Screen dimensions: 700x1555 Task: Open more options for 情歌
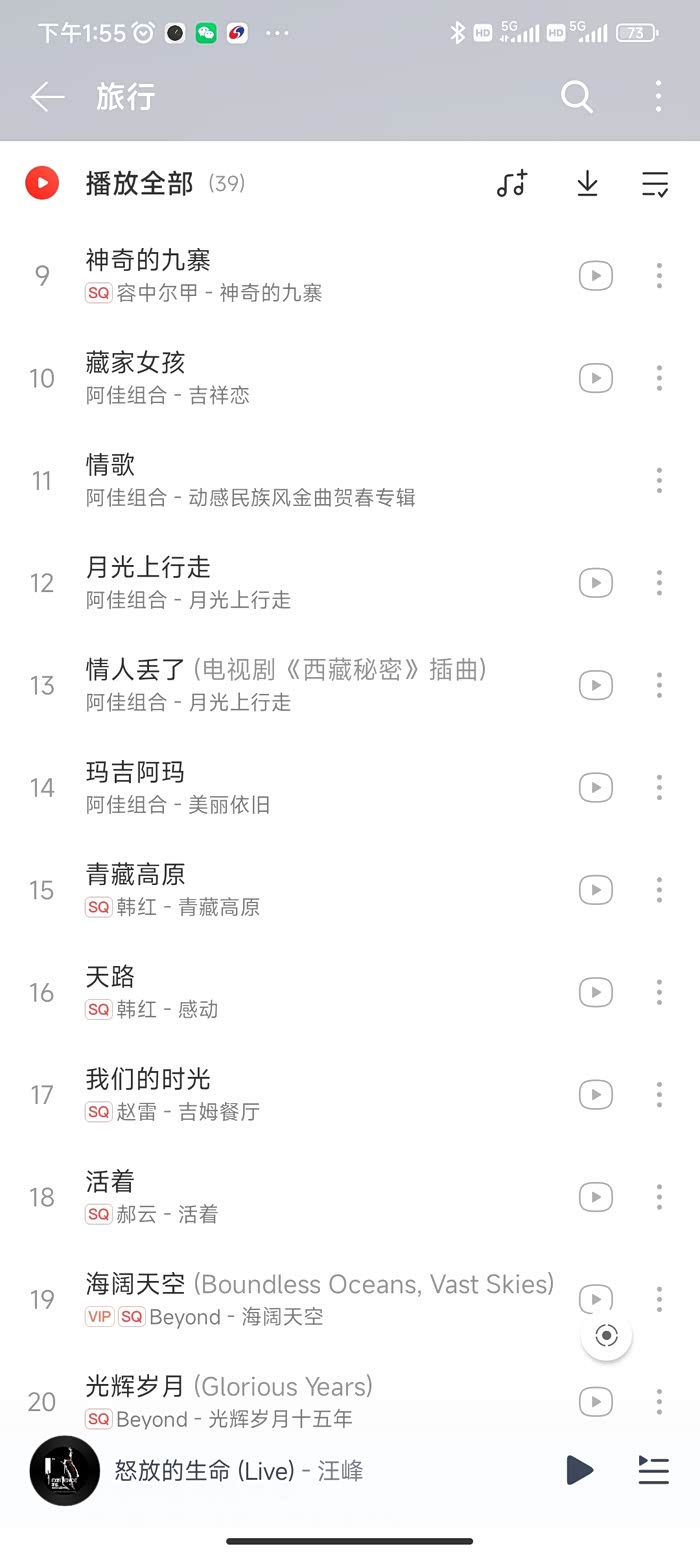[659, 480]
